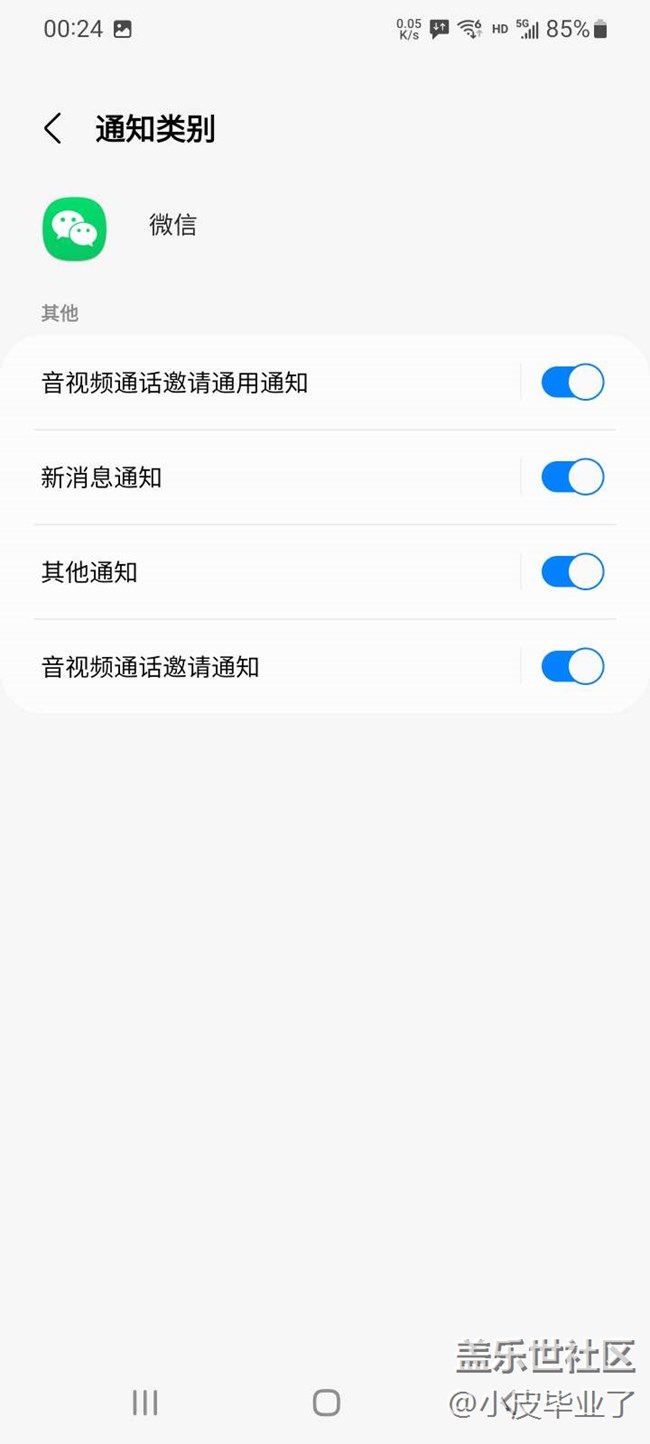Image resolution: width=650 pixels, height=1444 pixels.
Task: Turn off 其他通知 switch
Action: coord(572,572)
